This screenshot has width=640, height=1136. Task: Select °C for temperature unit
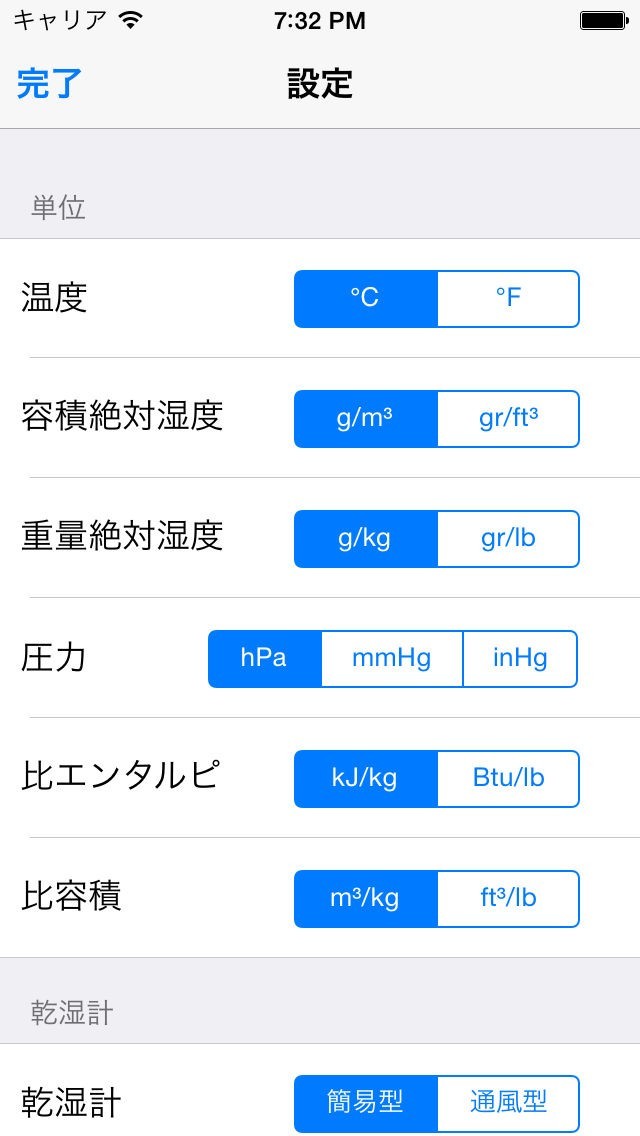tap(365, 298)
